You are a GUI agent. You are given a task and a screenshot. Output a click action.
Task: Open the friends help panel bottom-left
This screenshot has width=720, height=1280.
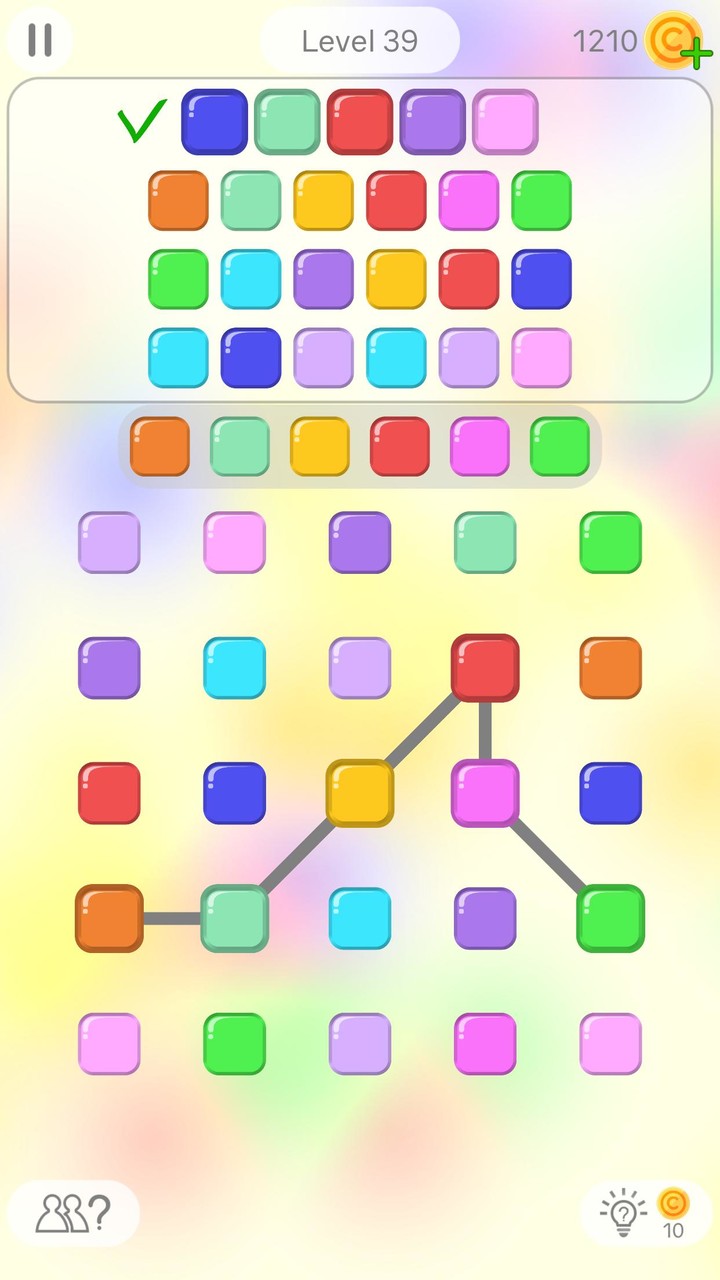click(75, 1211)
